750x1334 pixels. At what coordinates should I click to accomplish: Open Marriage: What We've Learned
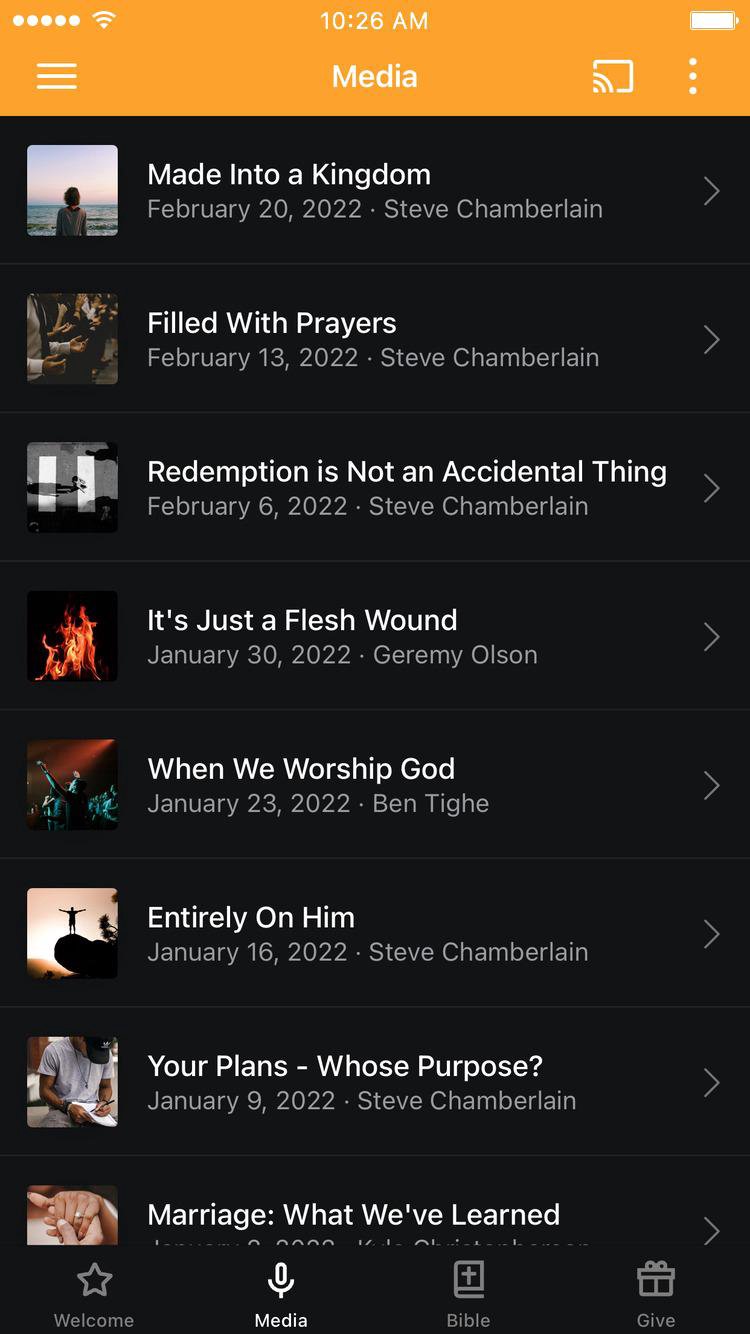(374, 1216)
